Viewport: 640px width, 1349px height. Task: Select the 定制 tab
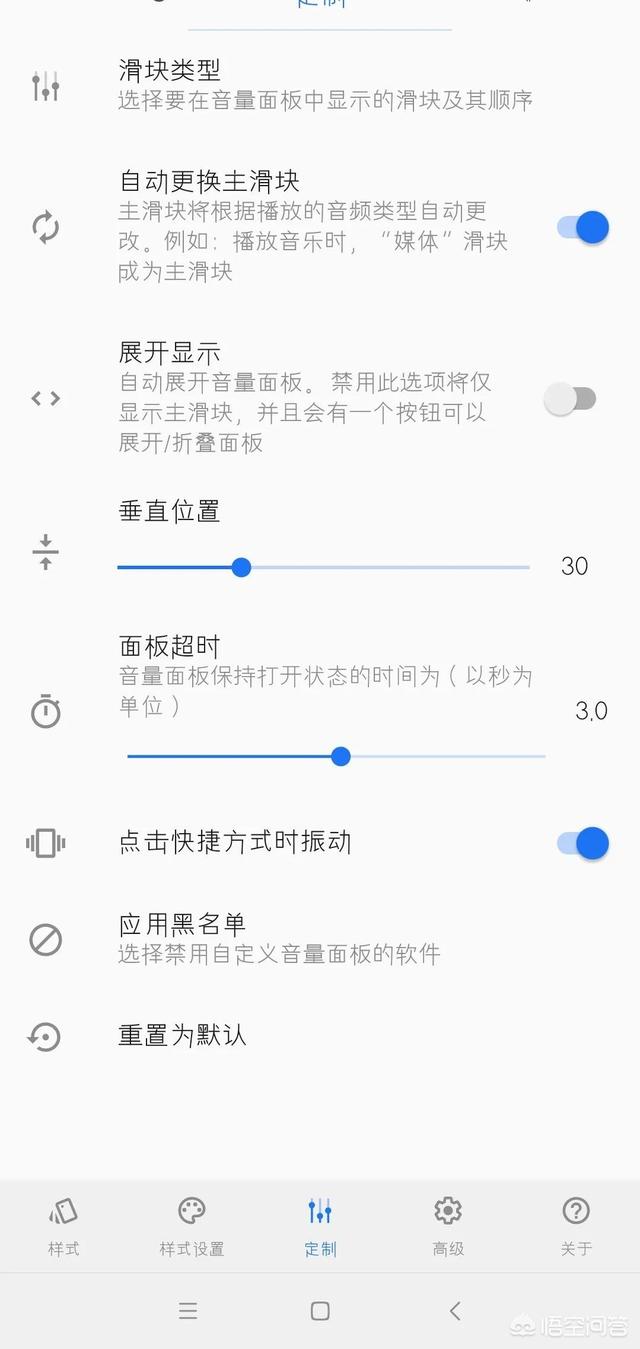(x=320, y=1226)
